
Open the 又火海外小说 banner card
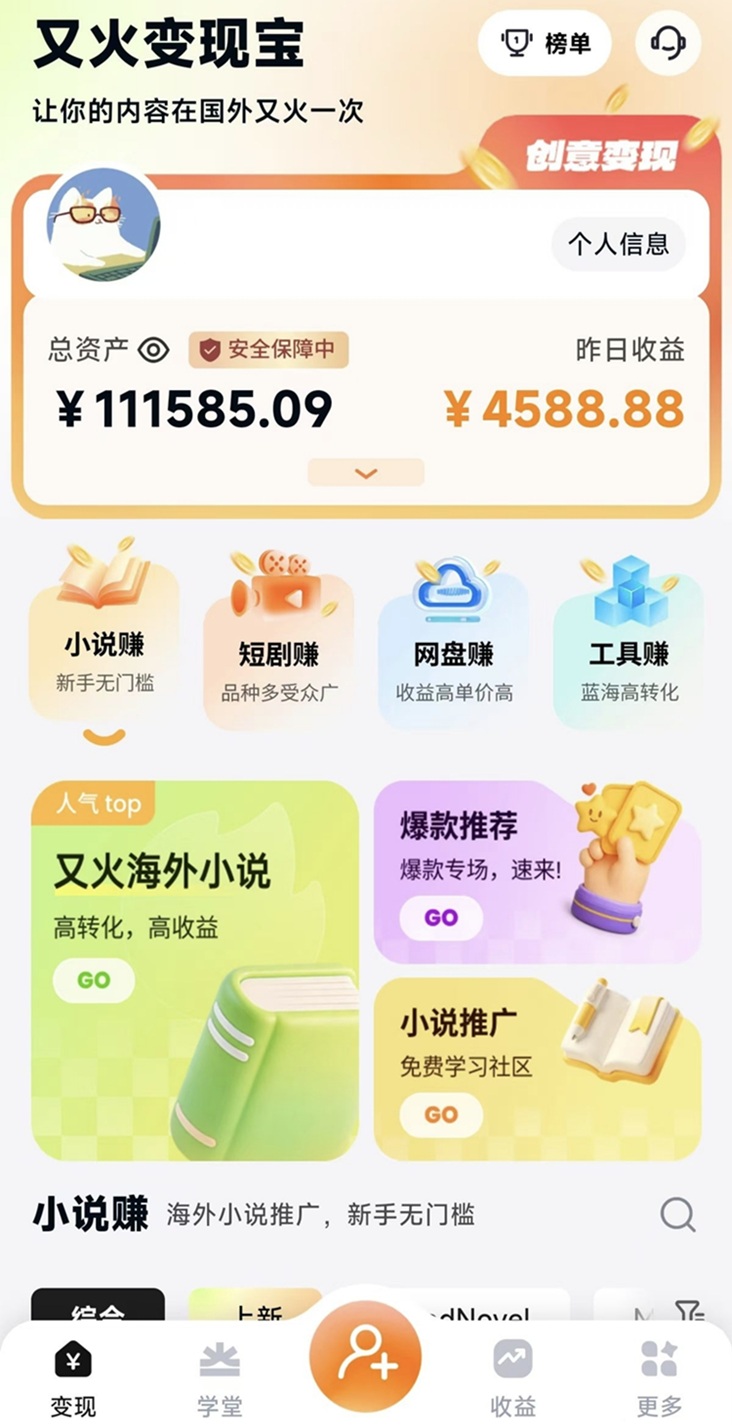coord(195,970)
